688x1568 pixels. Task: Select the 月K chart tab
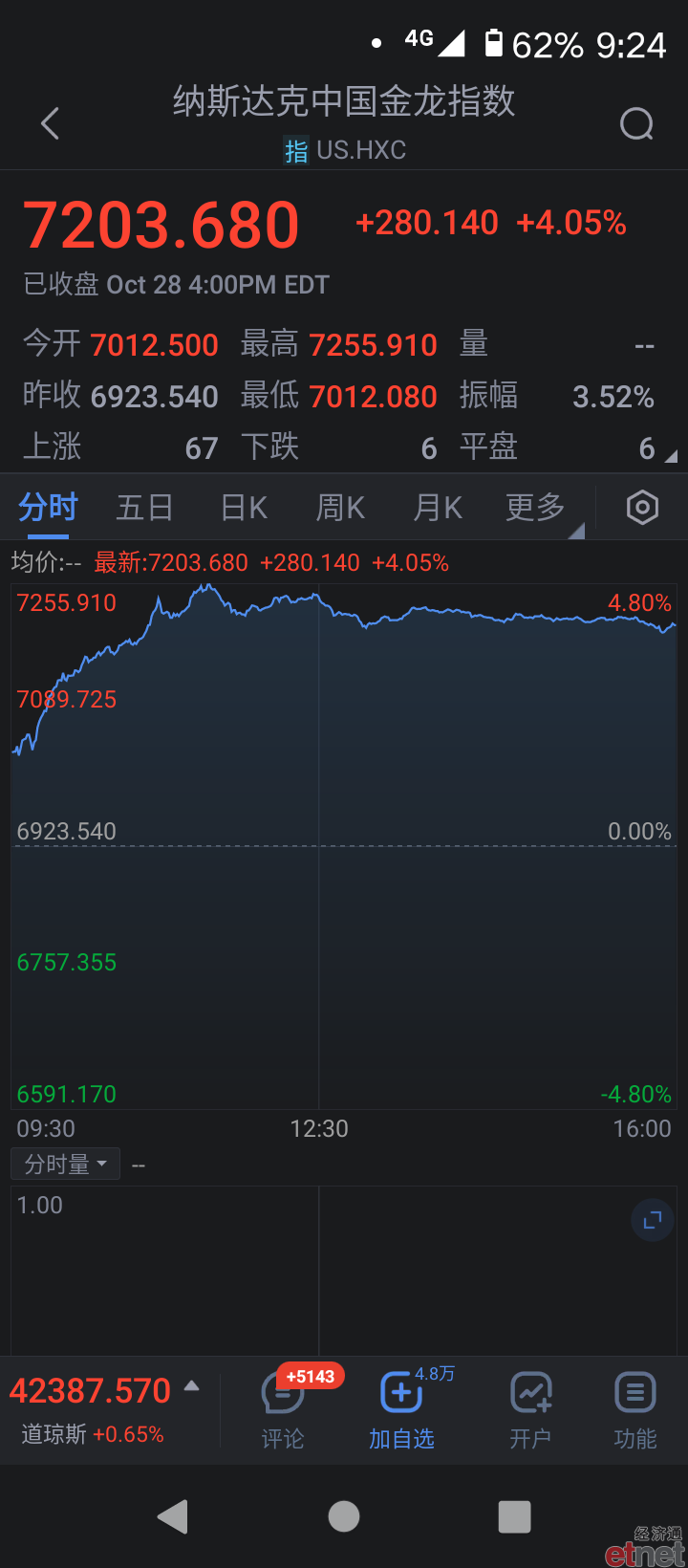[438, 508]
